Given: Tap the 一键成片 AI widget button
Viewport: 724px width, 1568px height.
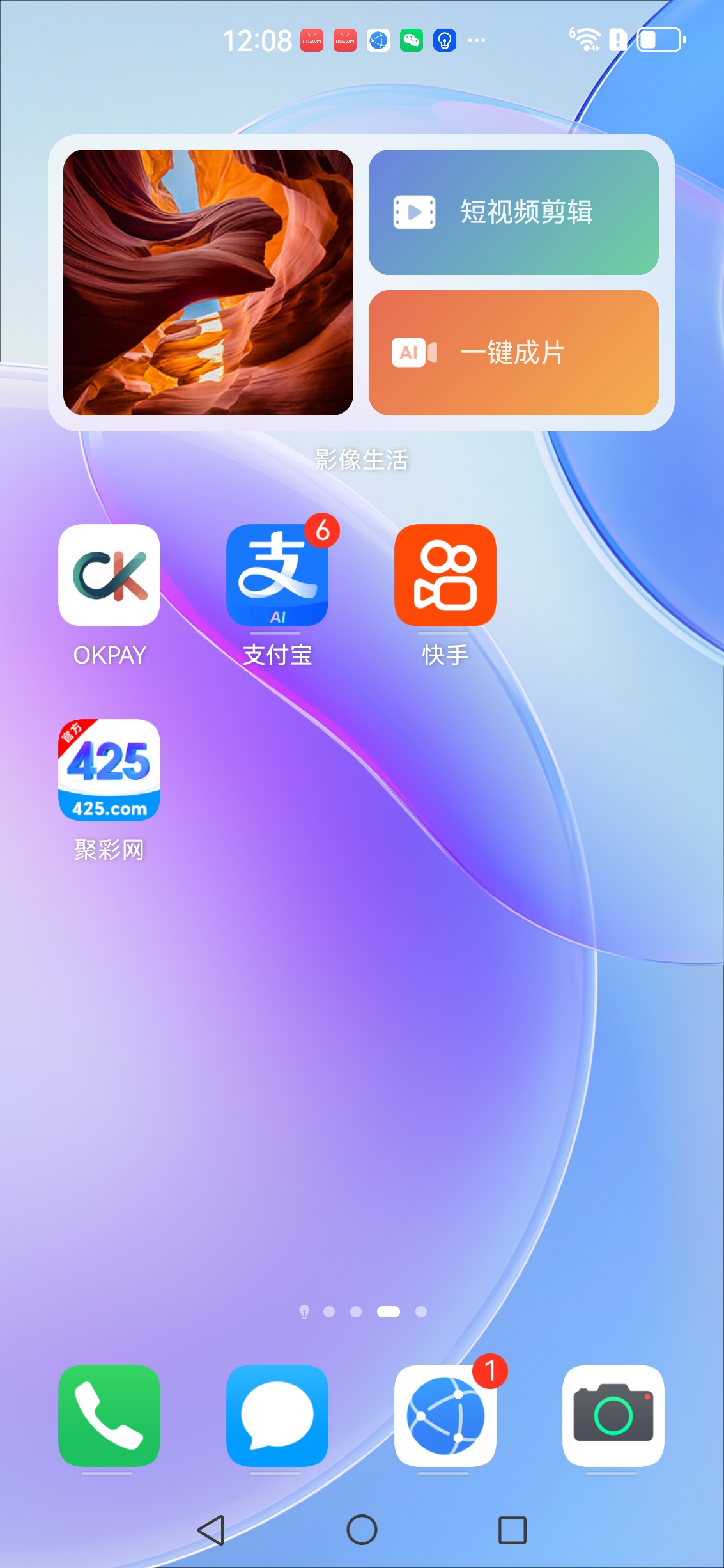Looking at the screenshot, I should point(514,353).
